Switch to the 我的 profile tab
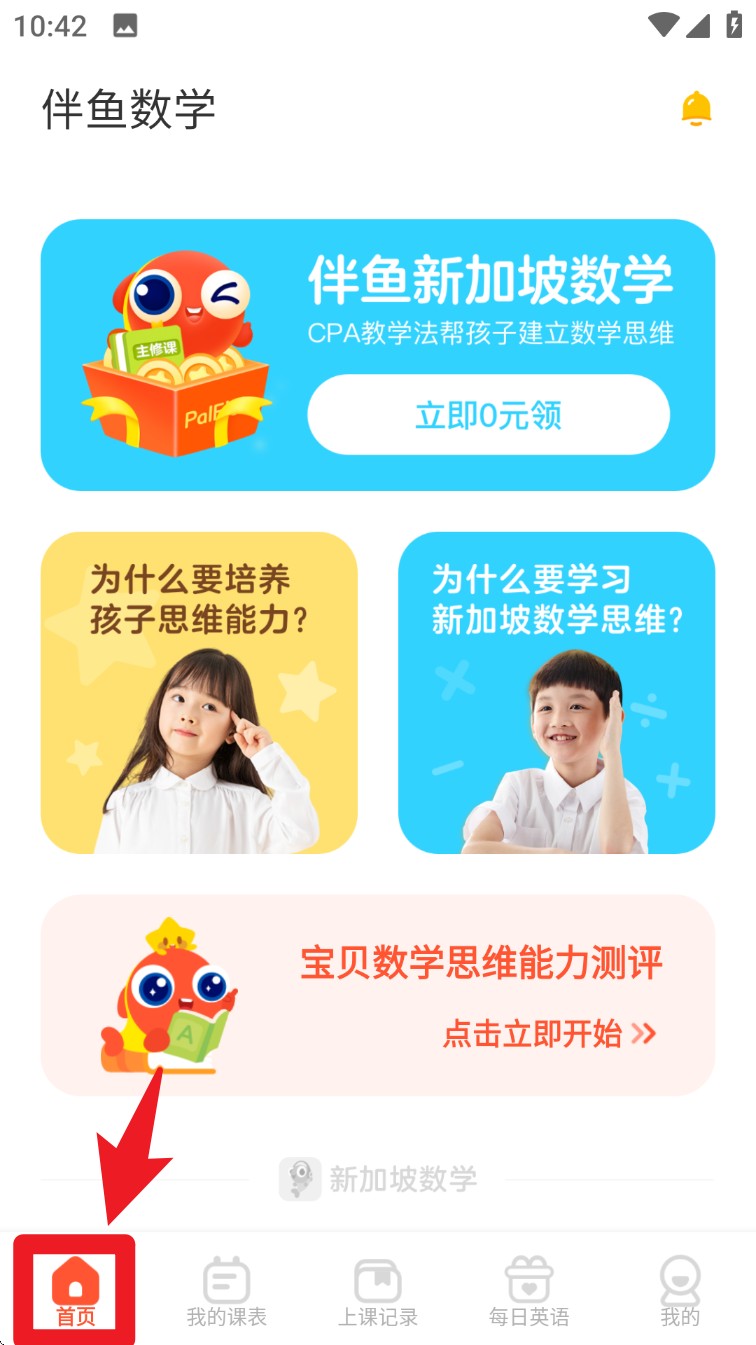 click(680, 1292)
